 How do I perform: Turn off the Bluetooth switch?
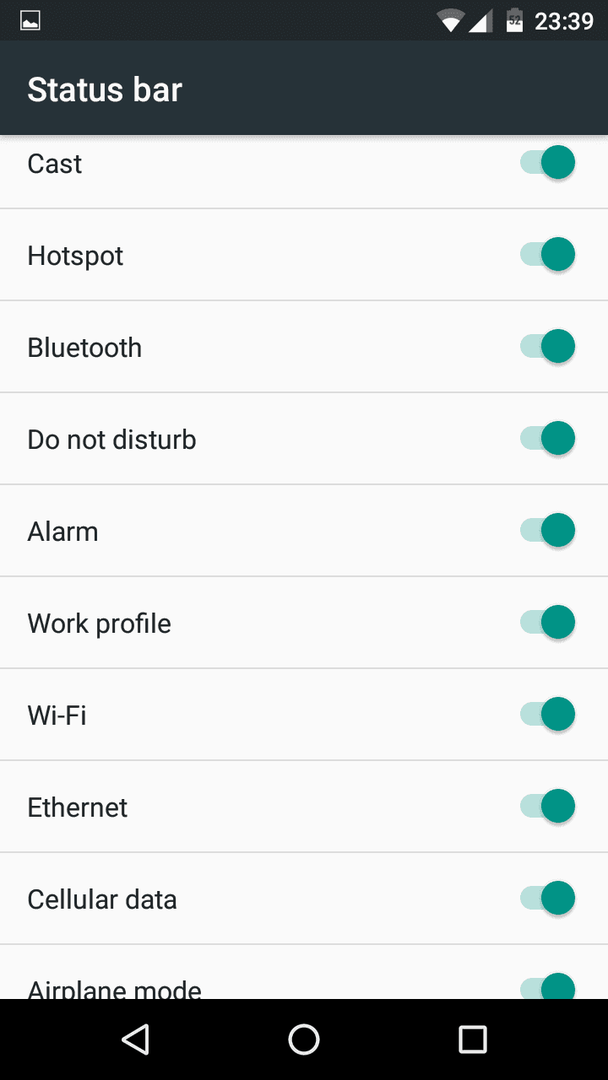547,346
